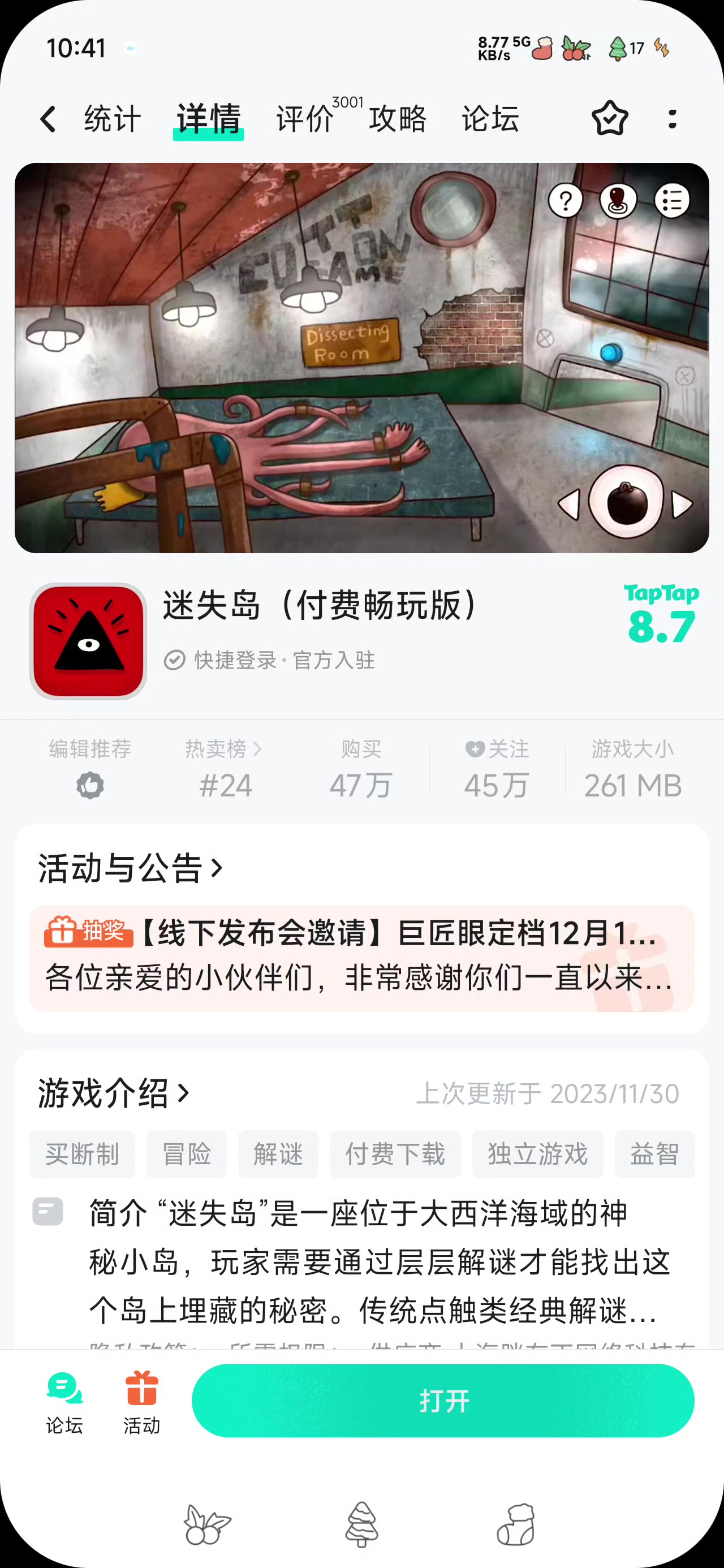This screenshot has width=724, height=1568.
Task: Open 活动 gift icon in bottom bar
Action: (x=142, y=1401)
